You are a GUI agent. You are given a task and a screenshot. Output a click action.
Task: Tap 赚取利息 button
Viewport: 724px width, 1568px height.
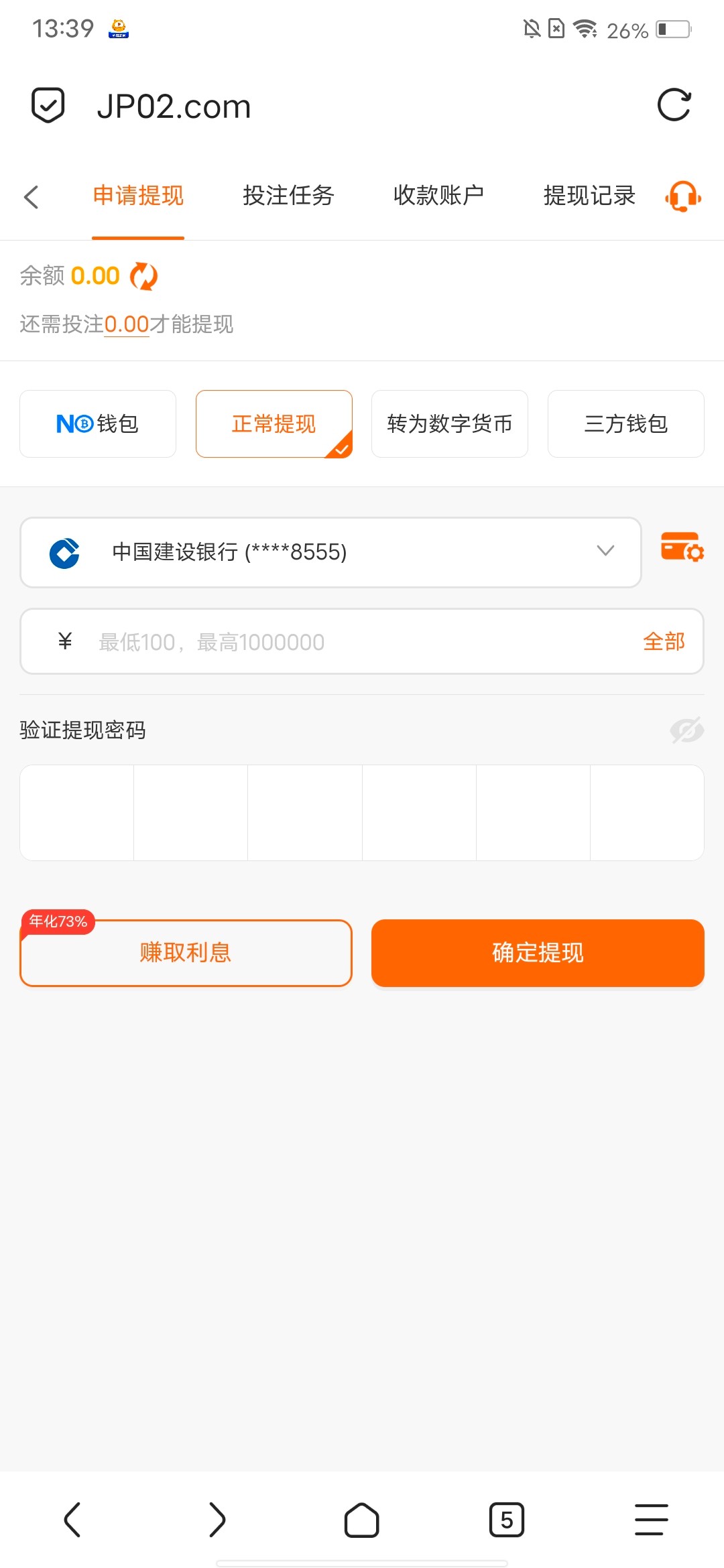point(186,952)
